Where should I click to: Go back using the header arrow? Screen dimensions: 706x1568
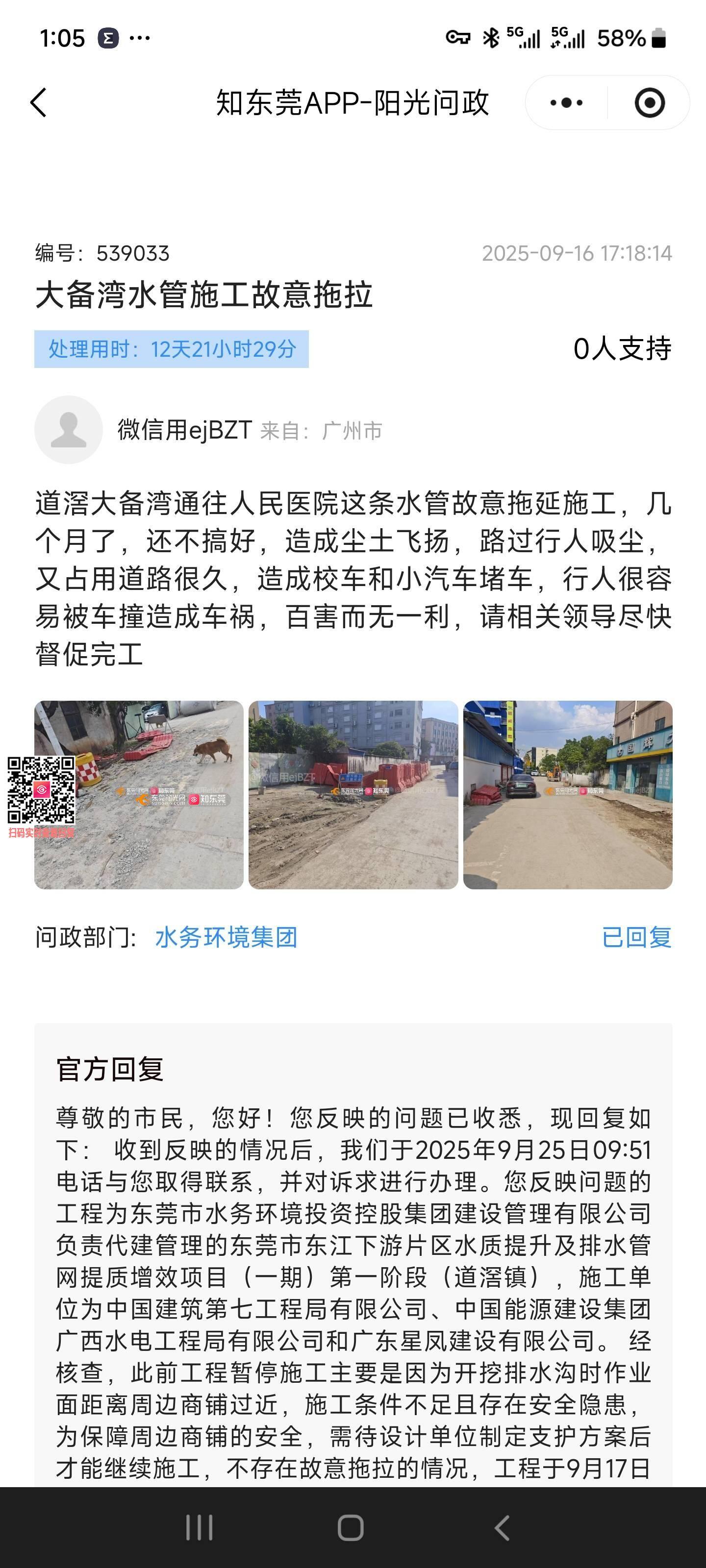tap(38, 102)
